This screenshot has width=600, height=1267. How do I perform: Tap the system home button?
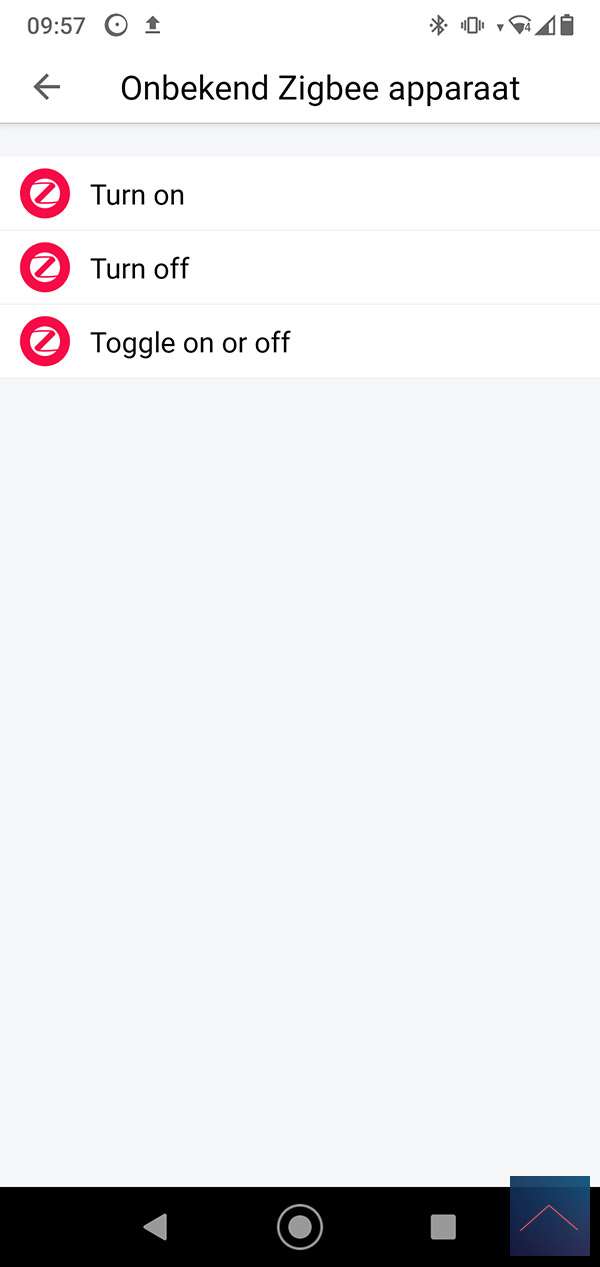299,1226
